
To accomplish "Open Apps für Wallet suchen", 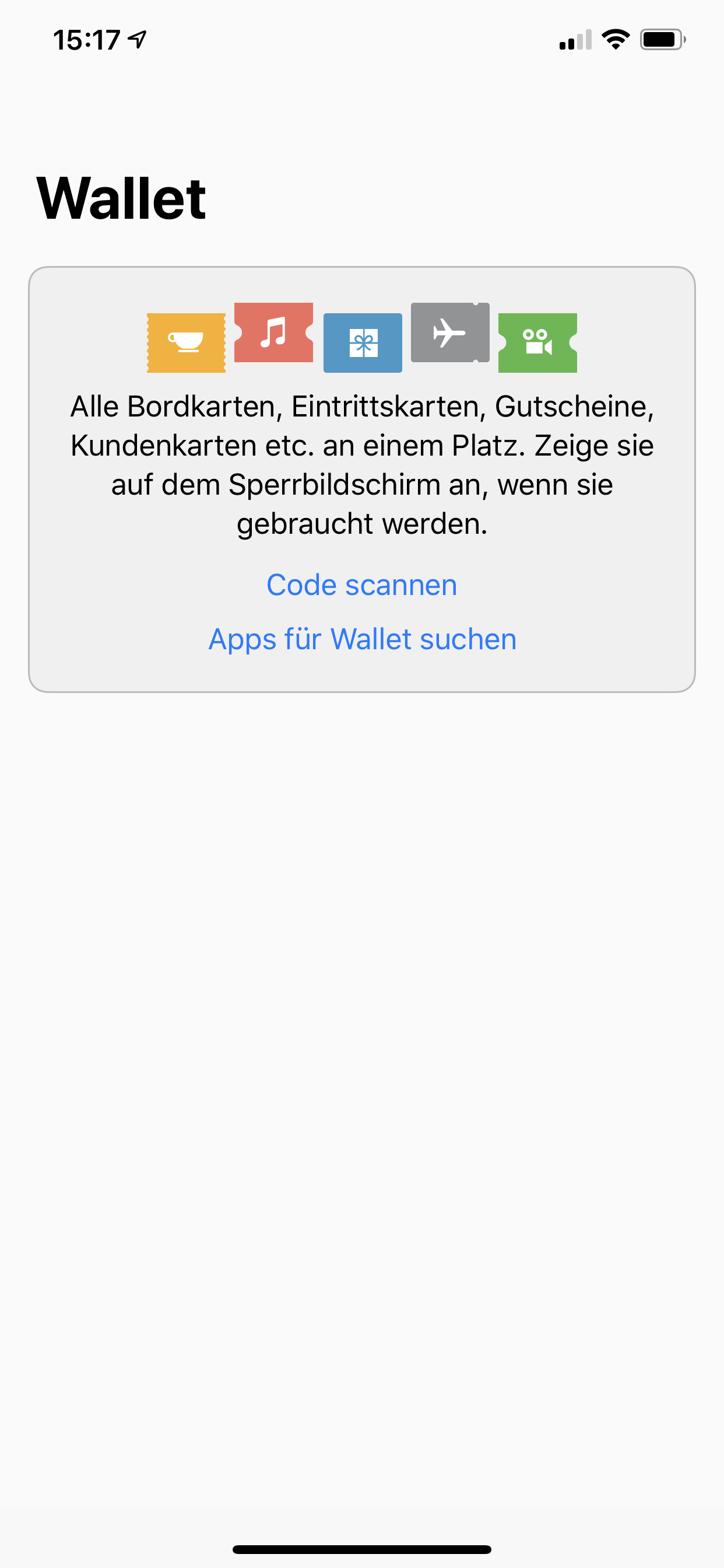I will pos(362,639).
